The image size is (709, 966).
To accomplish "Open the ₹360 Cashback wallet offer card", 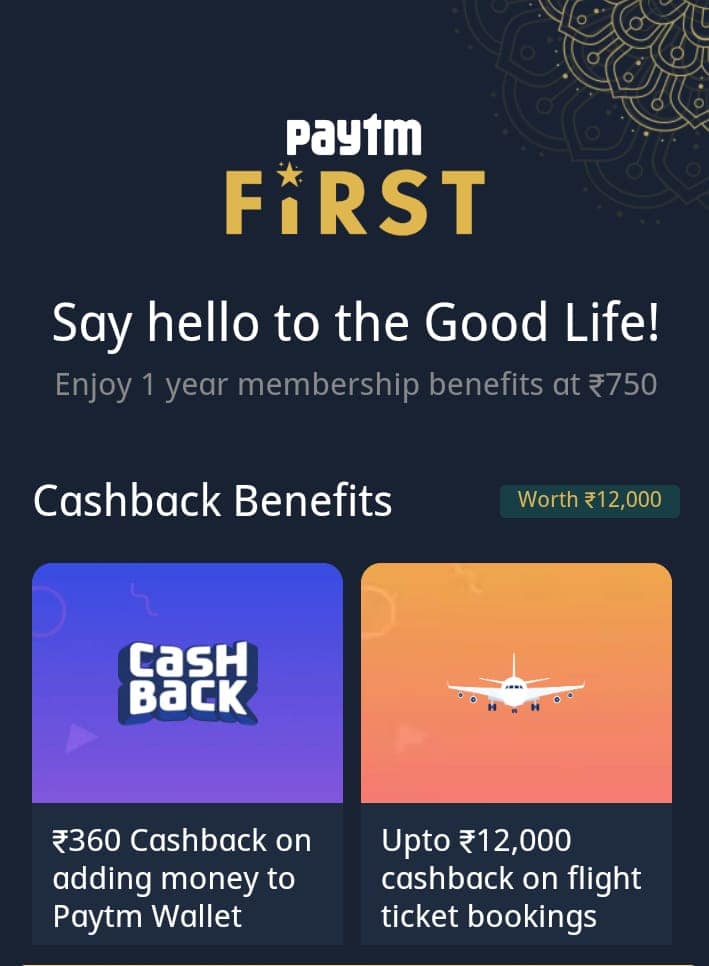I will click(x=187, y=752).
